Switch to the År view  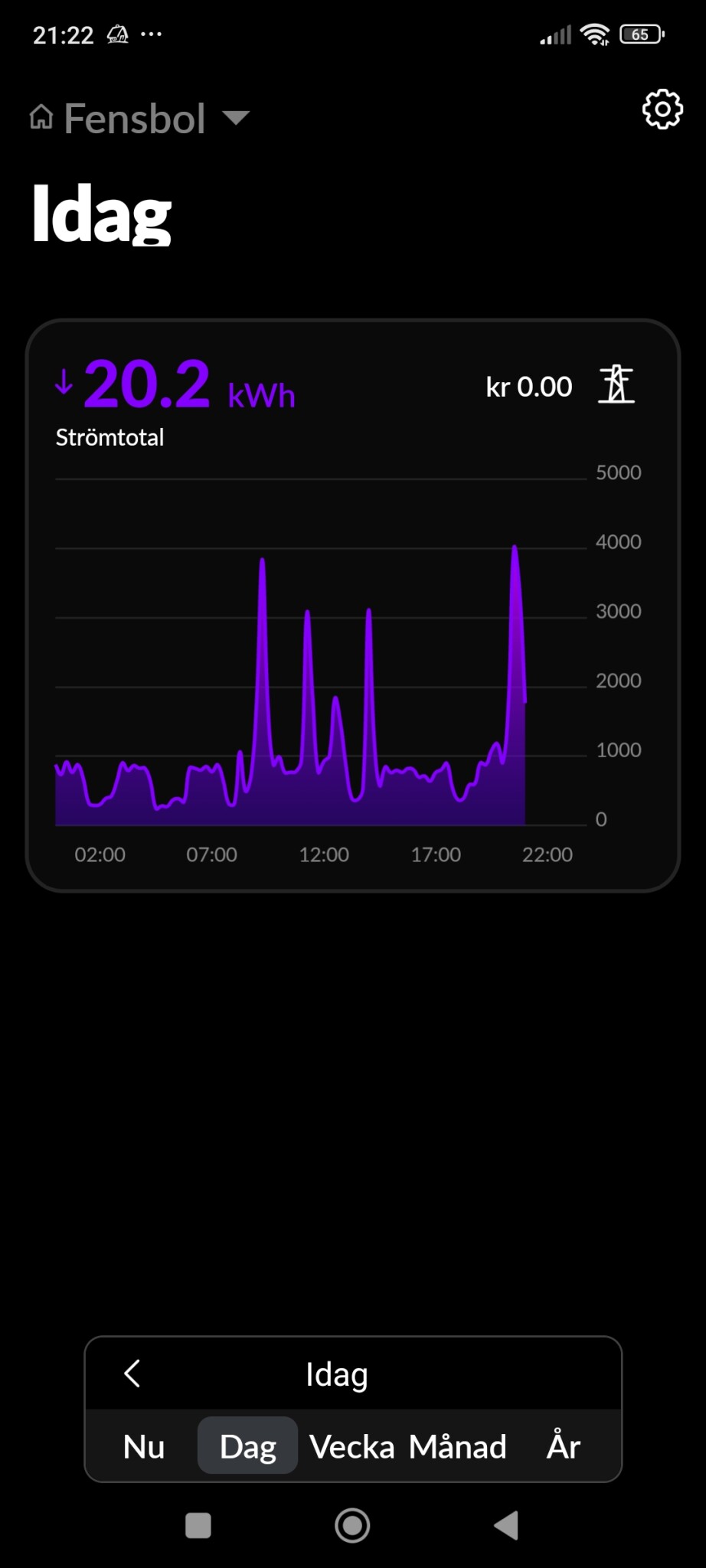[x=563, y=1446]
